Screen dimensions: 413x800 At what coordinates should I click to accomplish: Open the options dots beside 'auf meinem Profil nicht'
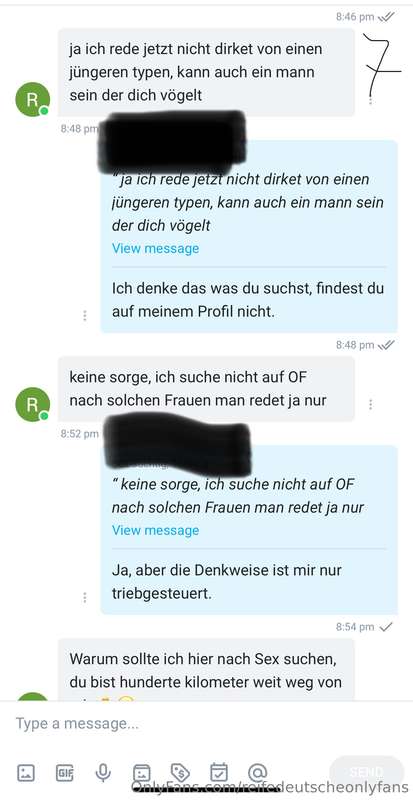pyautogui.click(x=85, y=316)
